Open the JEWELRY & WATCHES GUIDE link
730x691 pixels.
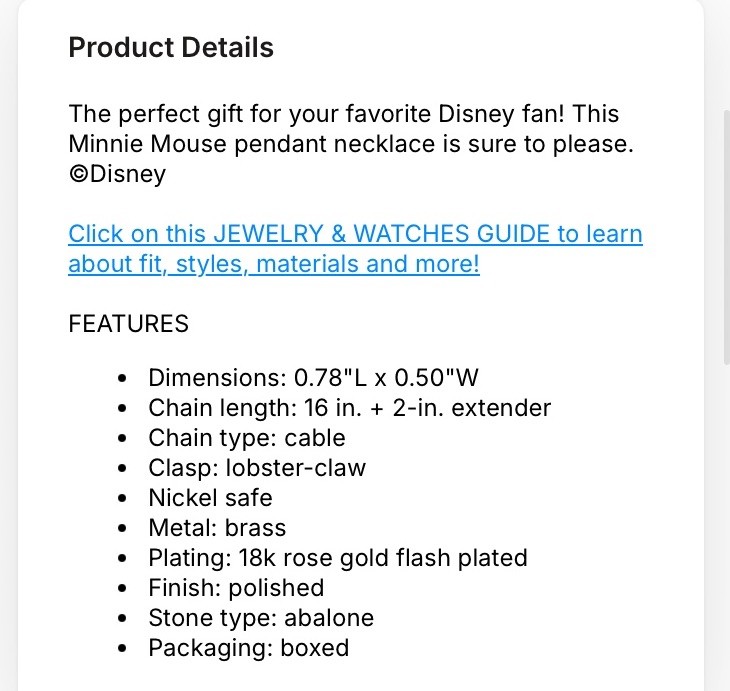tap(355, 235)
